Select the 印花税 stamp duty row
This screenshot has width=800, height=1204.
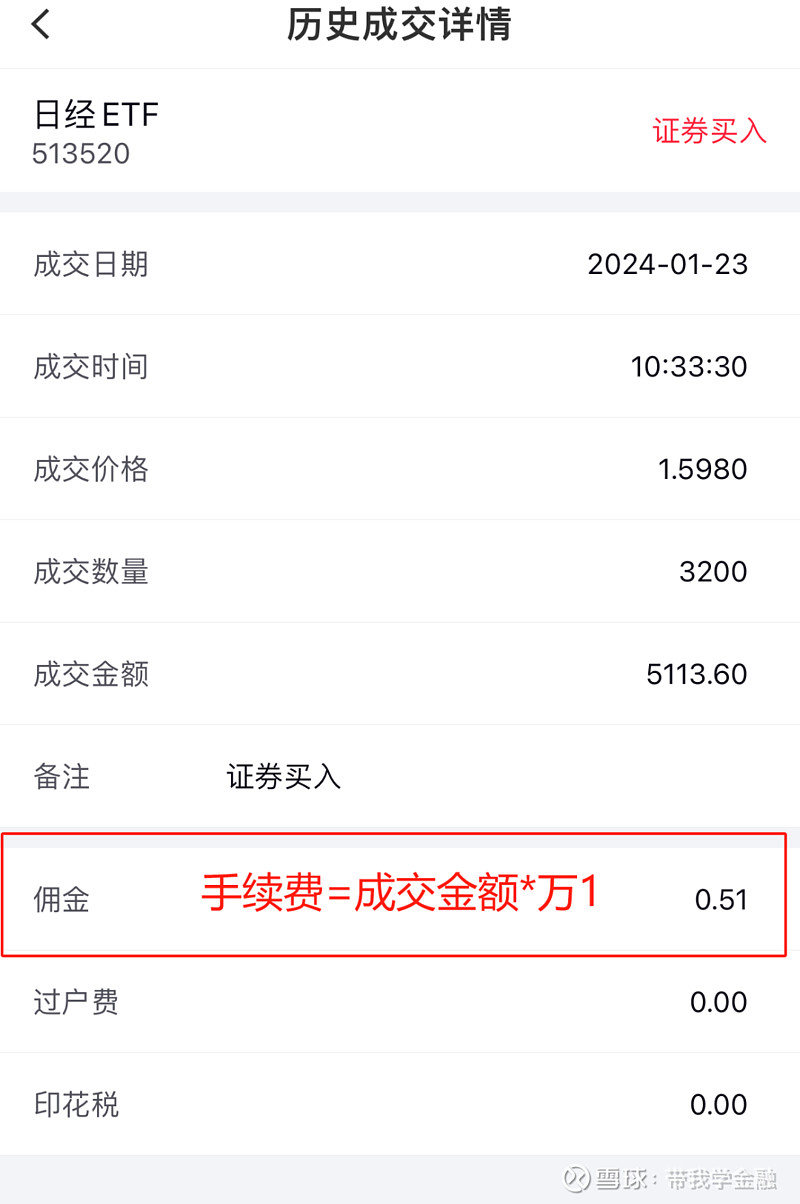pos(75,1104)
